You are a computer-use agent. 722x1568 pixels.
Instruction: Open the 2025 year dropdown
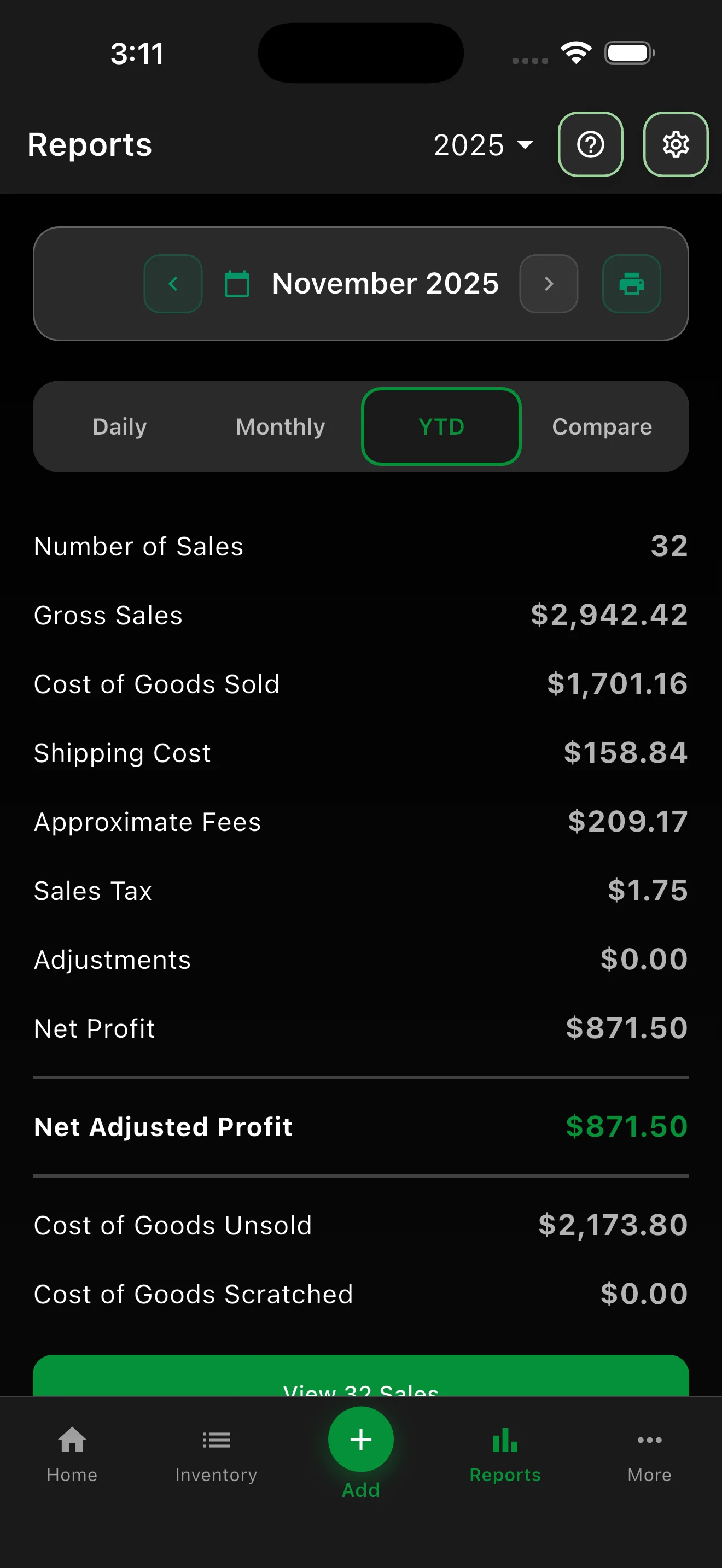[x=482, y=144]
